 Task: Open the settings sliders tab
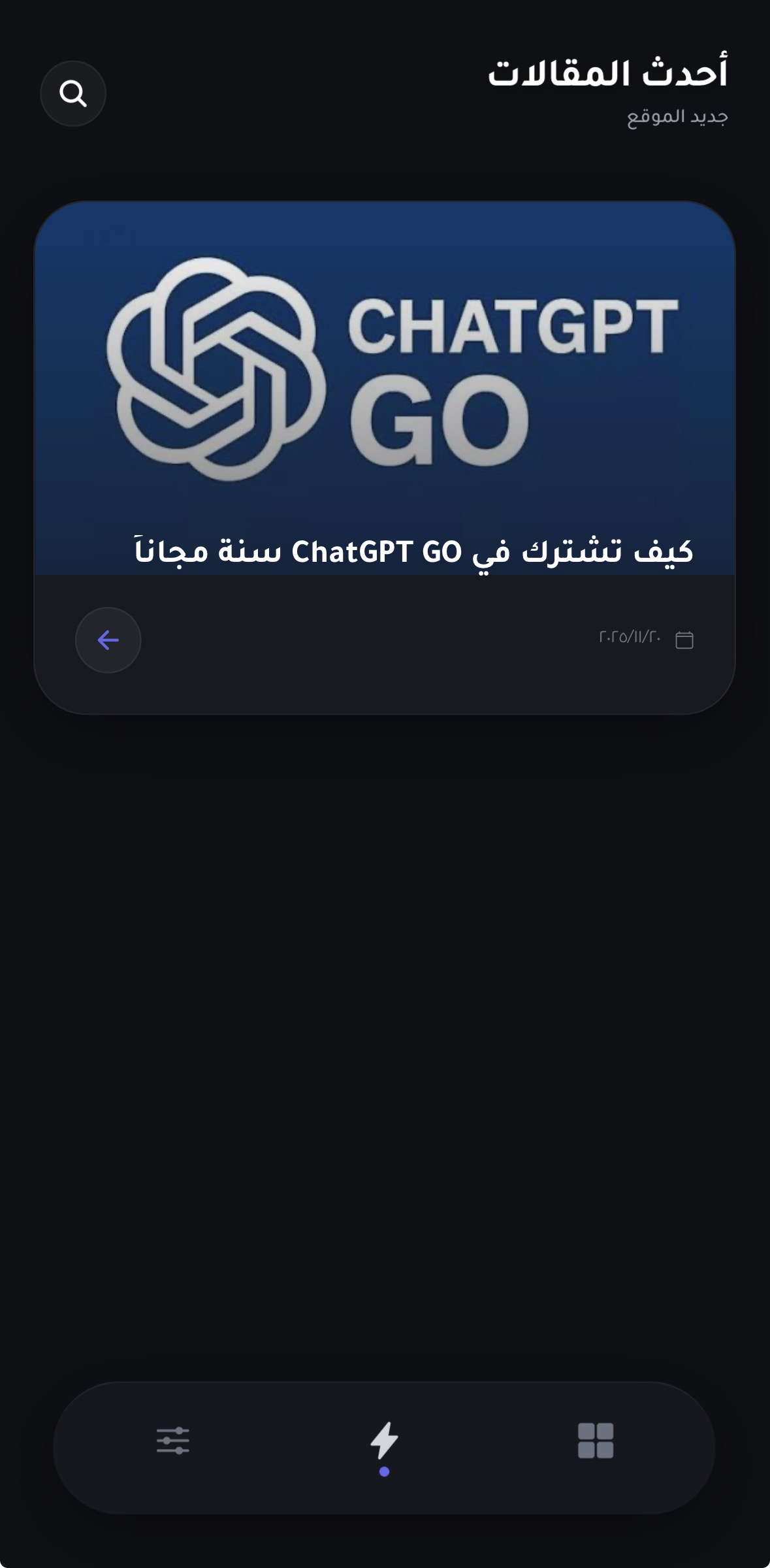point(173,1441)
